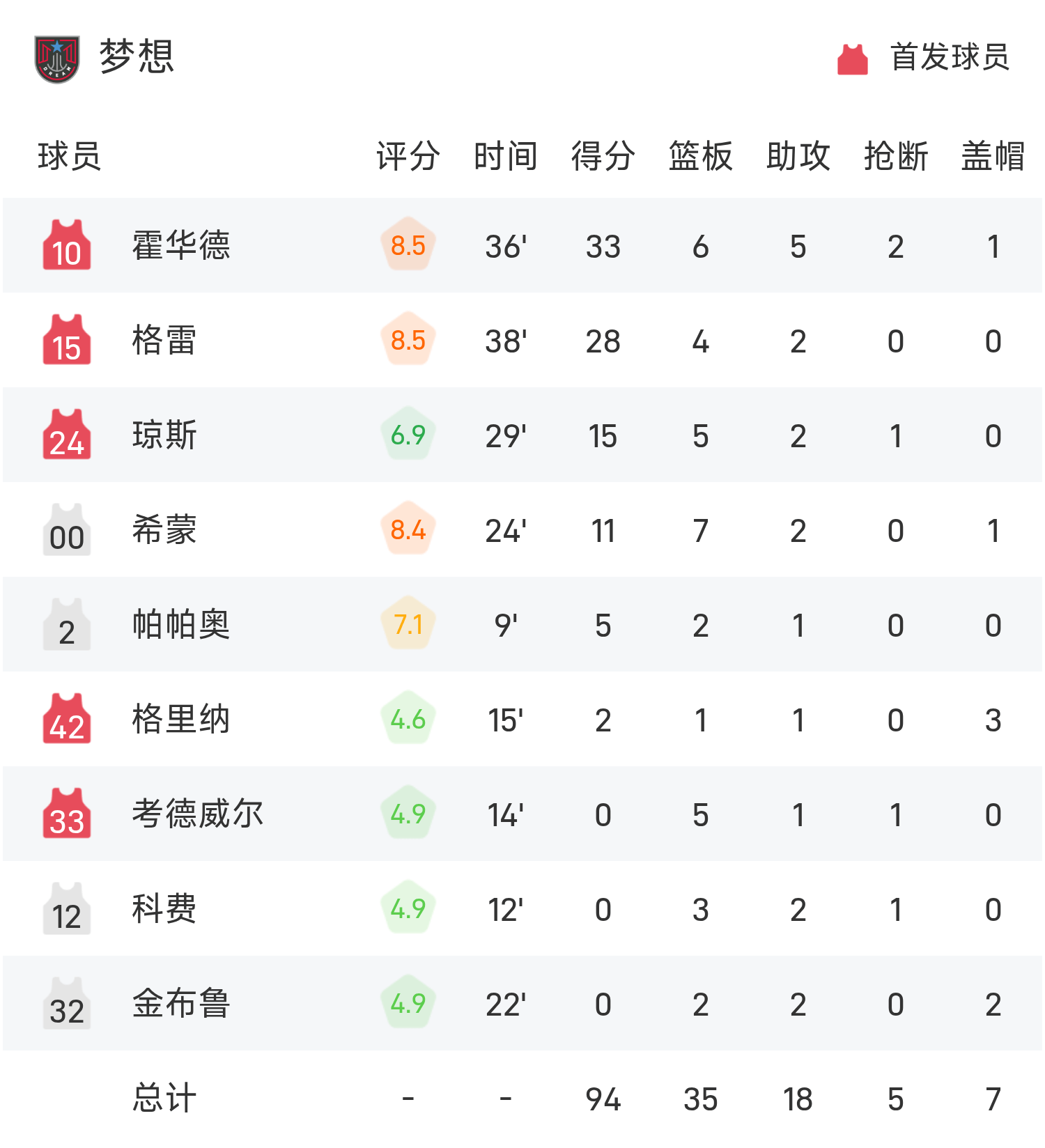View 琼斯 player details
1045x1148 pixels.
pyautogui.click(x=164, y=435)
